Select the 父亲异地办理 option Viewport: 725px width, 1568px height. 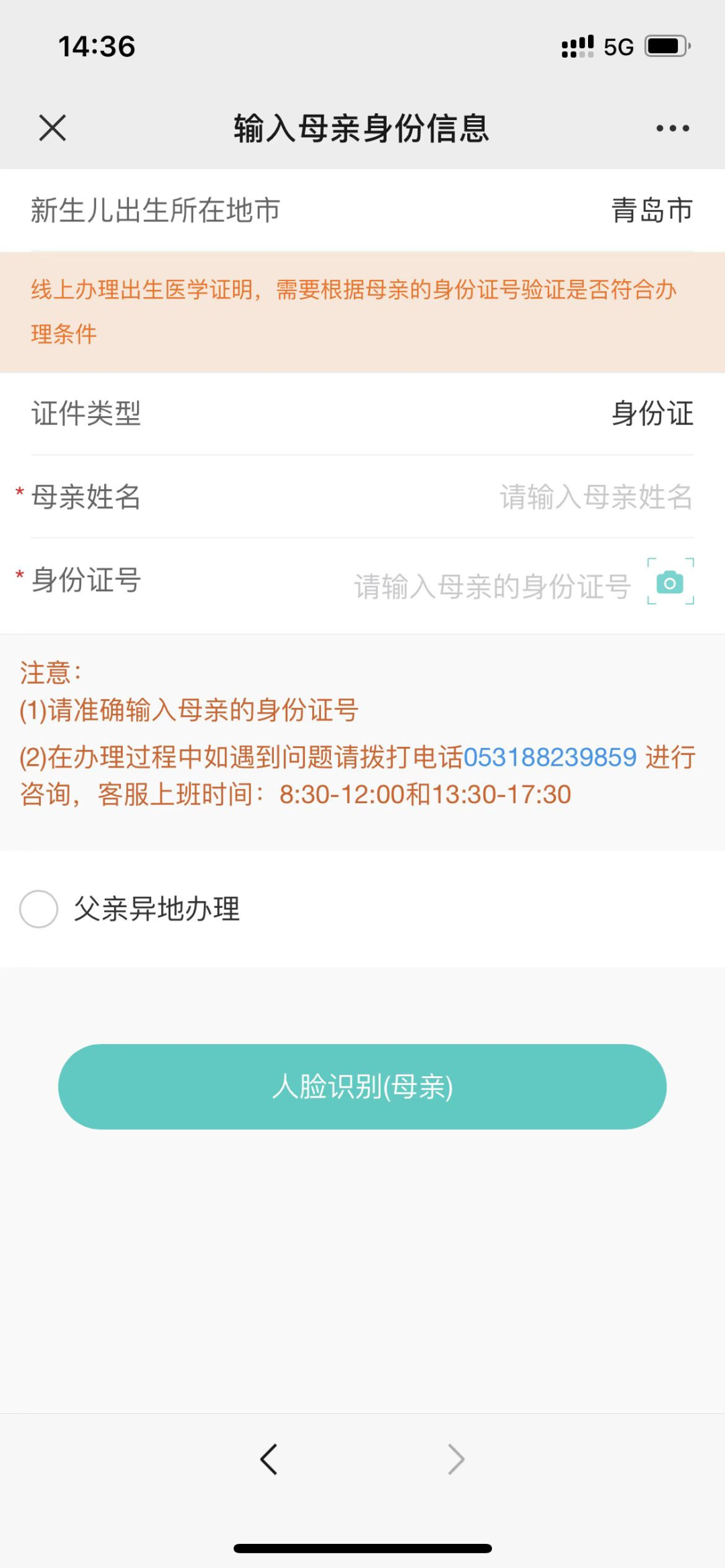pos(39,909)
